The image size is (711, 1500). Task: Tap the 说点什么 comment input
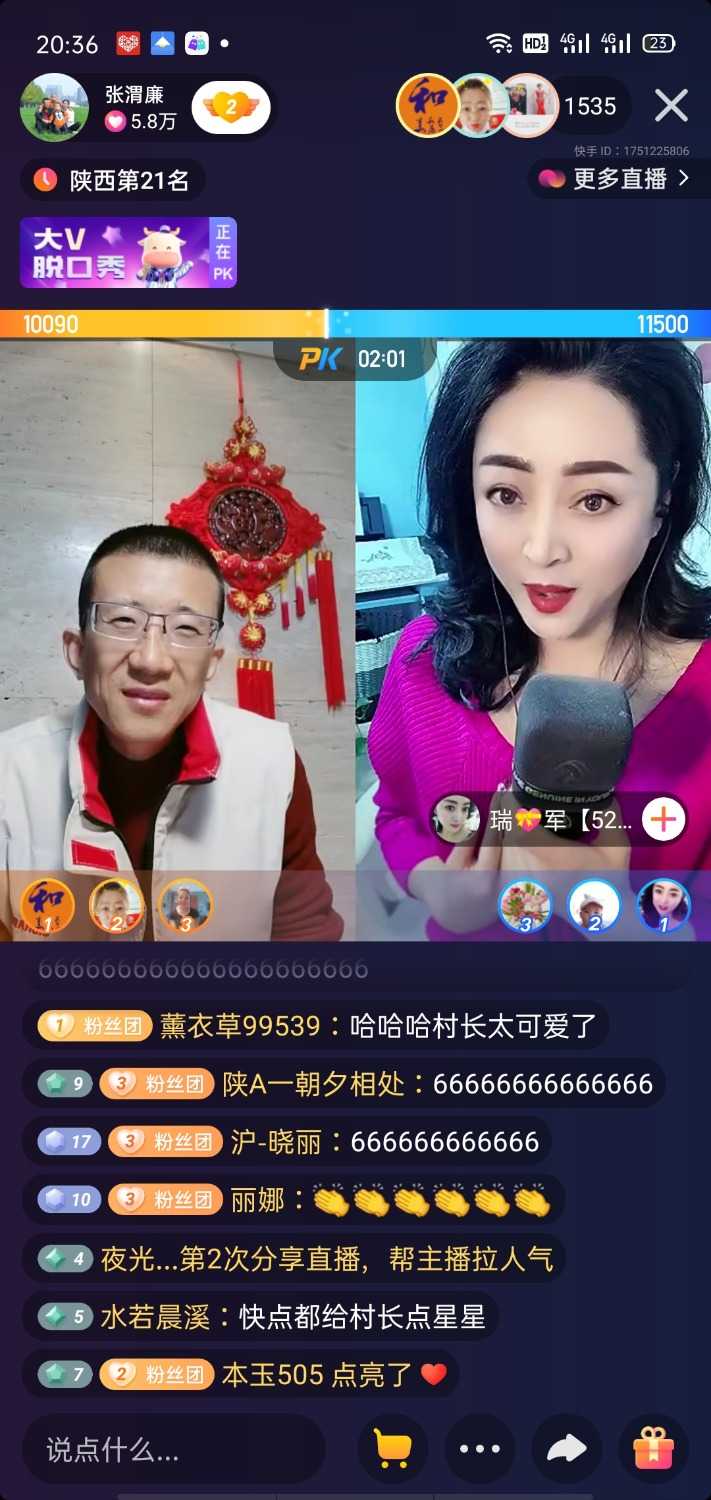(x=173, y=1448)
